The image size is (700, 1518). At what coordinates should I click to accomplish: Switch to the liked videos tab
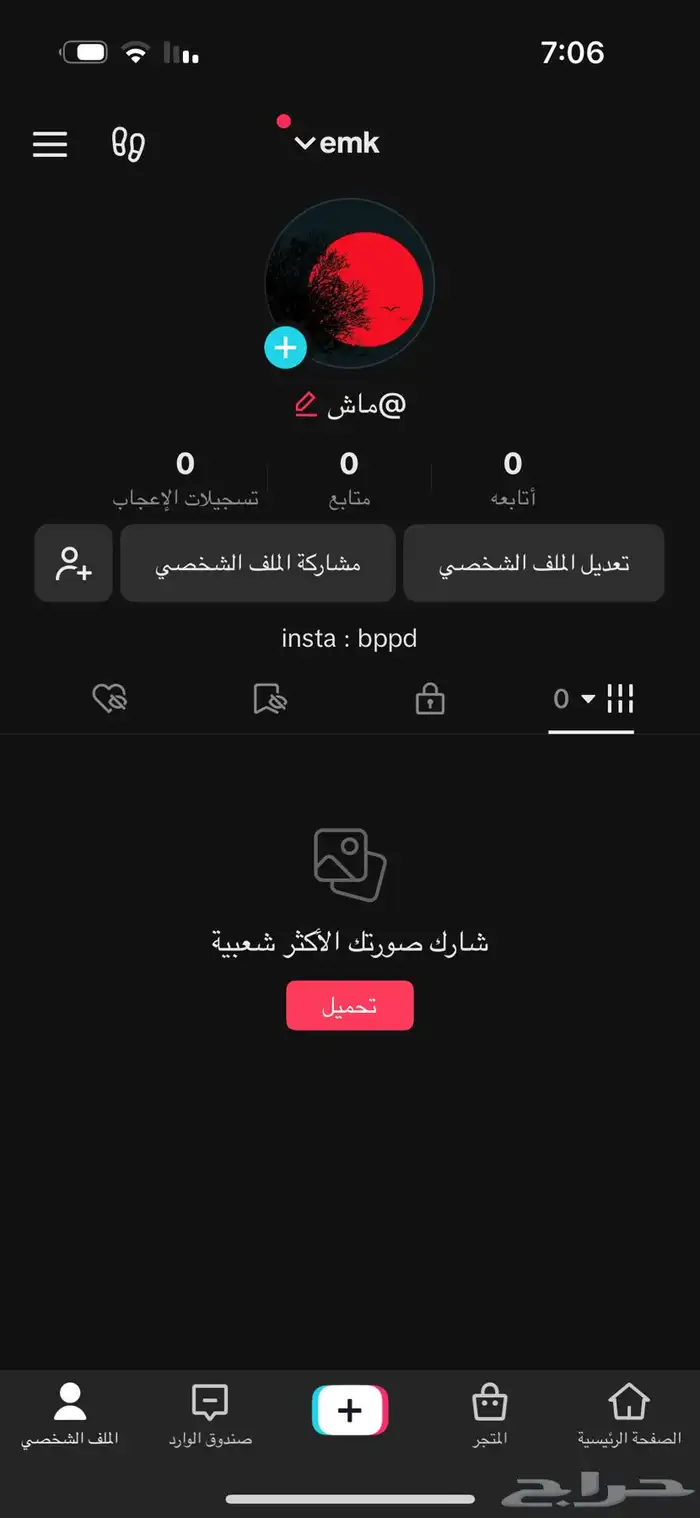(x=109, y=700)
